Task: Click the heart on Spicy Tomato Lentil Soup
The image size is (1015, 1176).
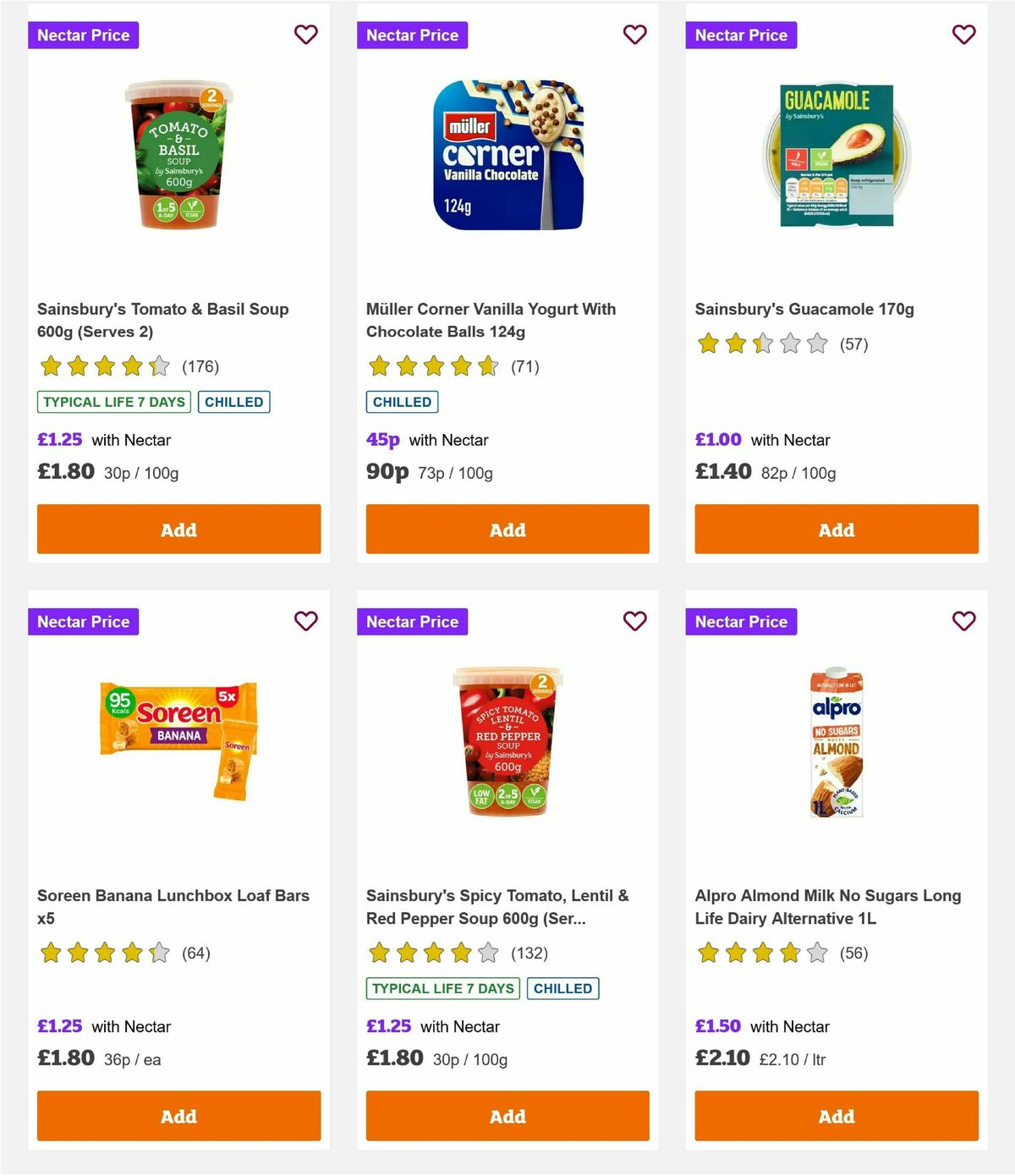Action: 634,621
